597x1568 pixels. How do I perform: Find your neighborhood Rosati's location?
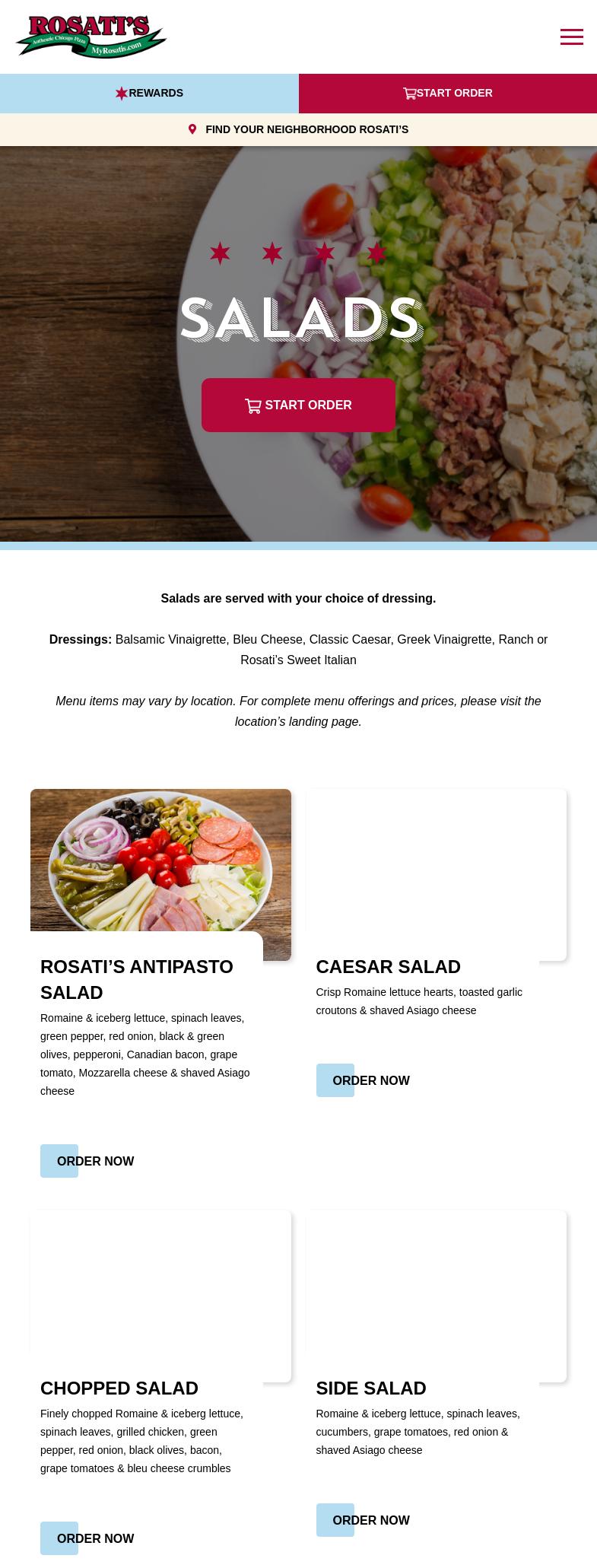[x=298, y=129]
